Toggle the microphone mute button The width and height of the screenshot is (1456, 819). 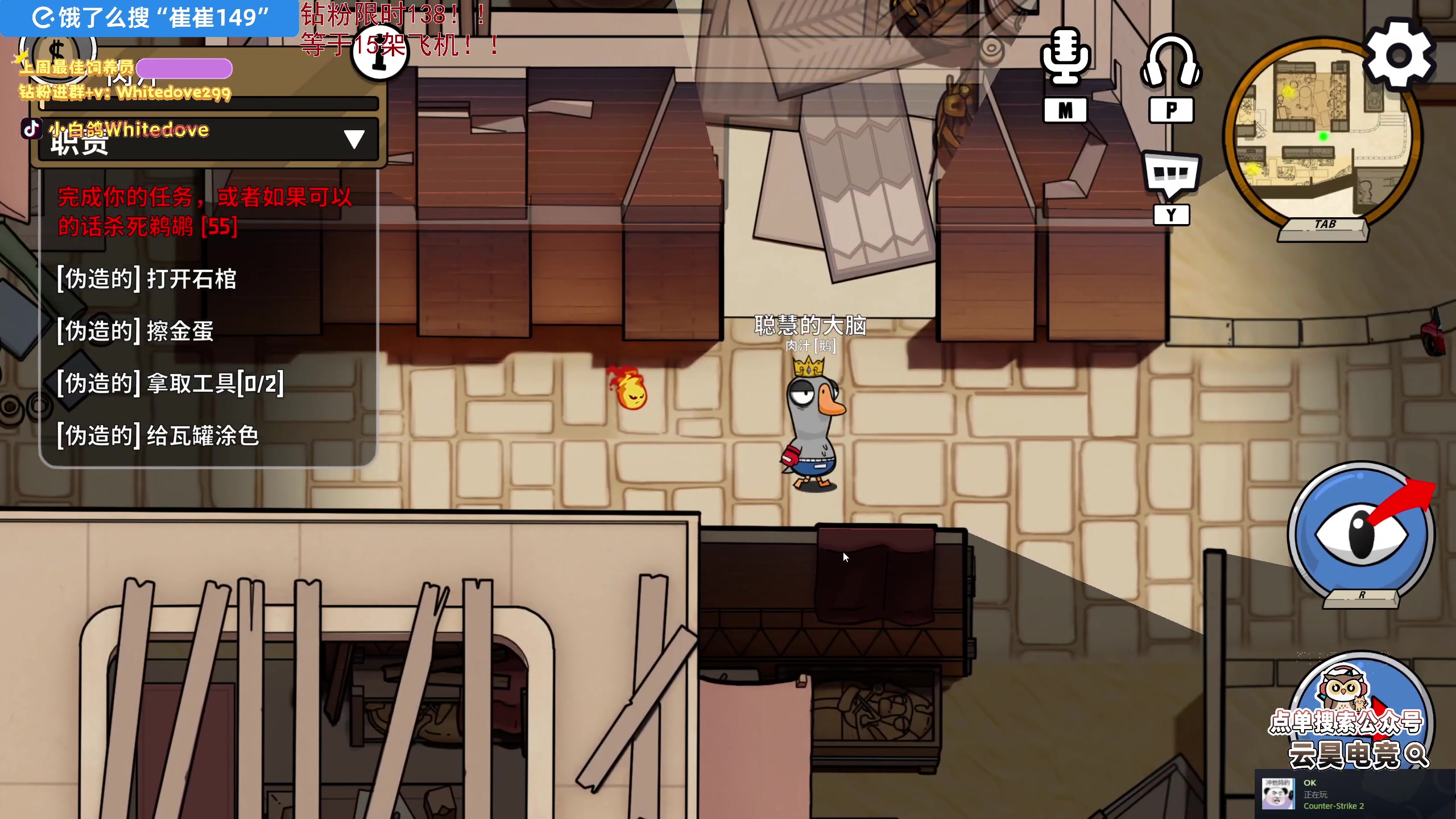pos(1065,58)
